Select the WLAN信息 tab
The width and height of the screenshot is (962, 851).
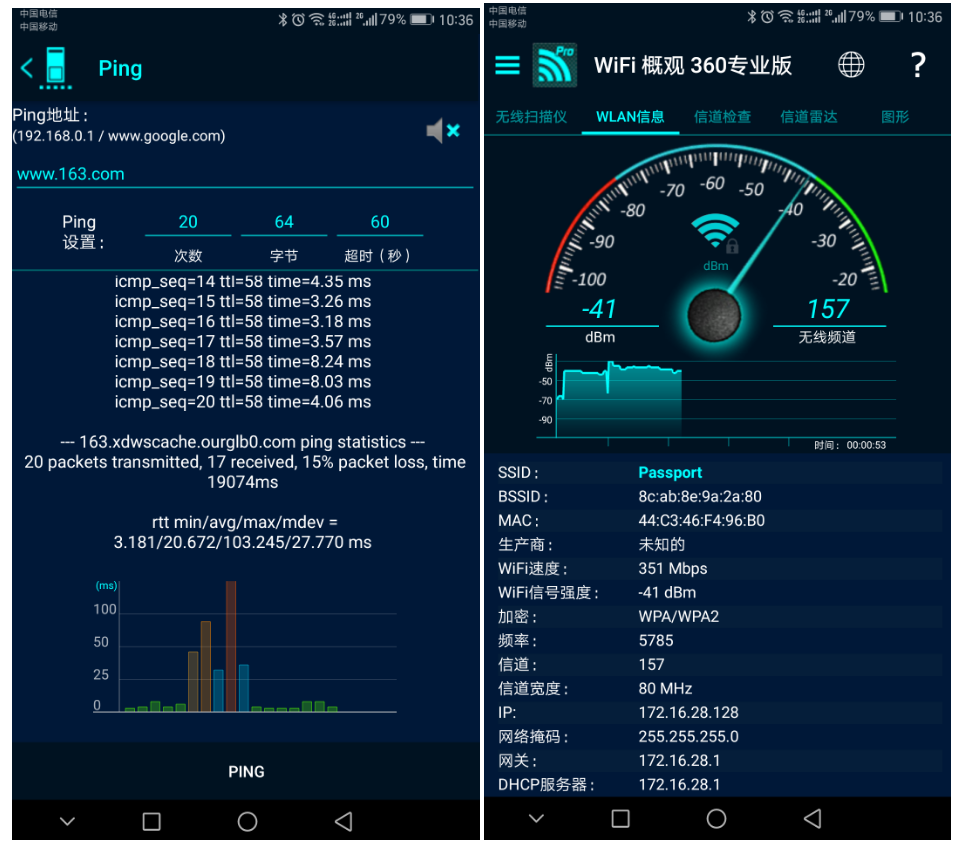[630, 117]
